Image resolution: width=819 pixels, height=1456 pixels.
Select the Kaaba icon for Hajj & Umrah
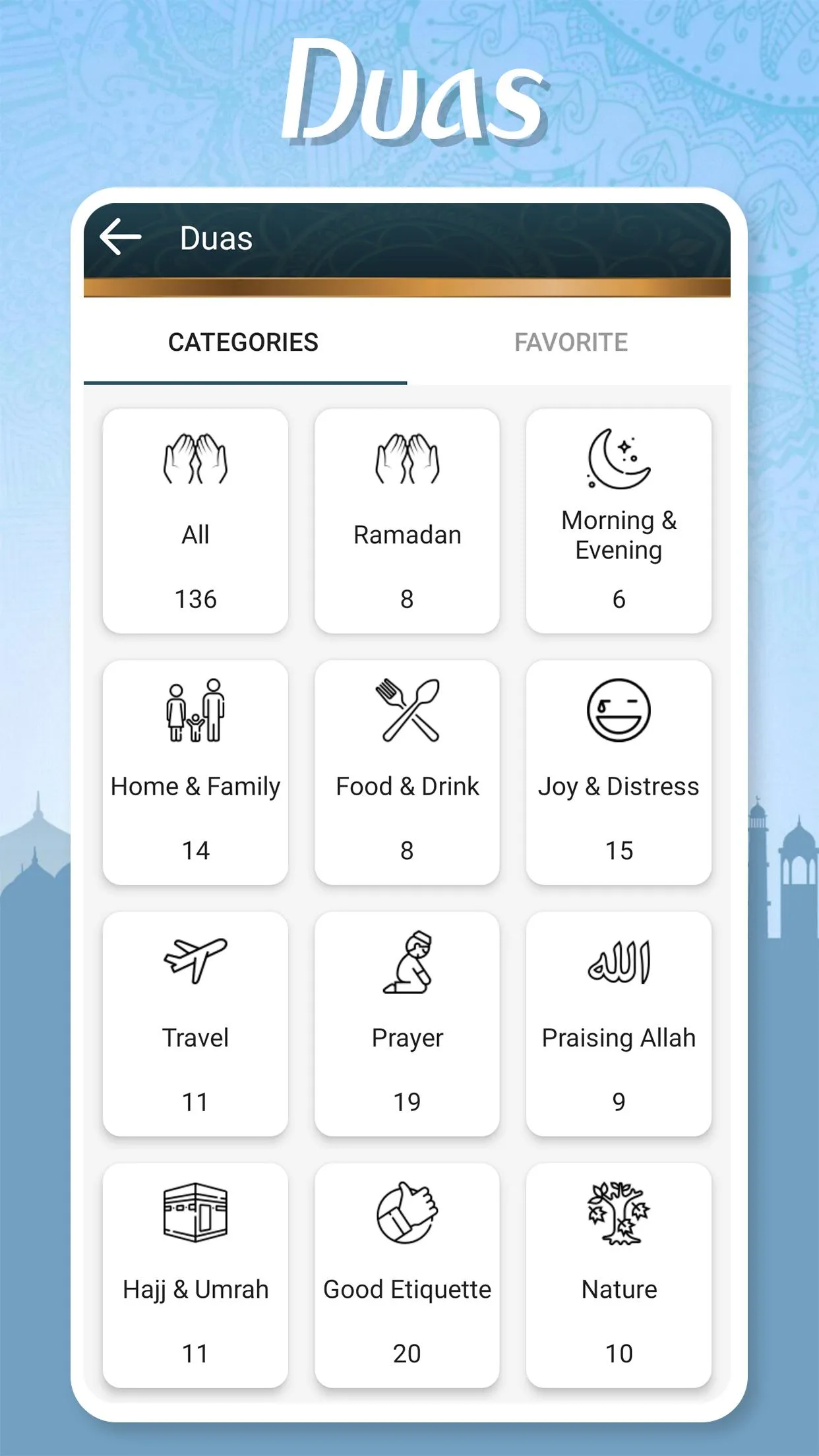[196, 1217]
